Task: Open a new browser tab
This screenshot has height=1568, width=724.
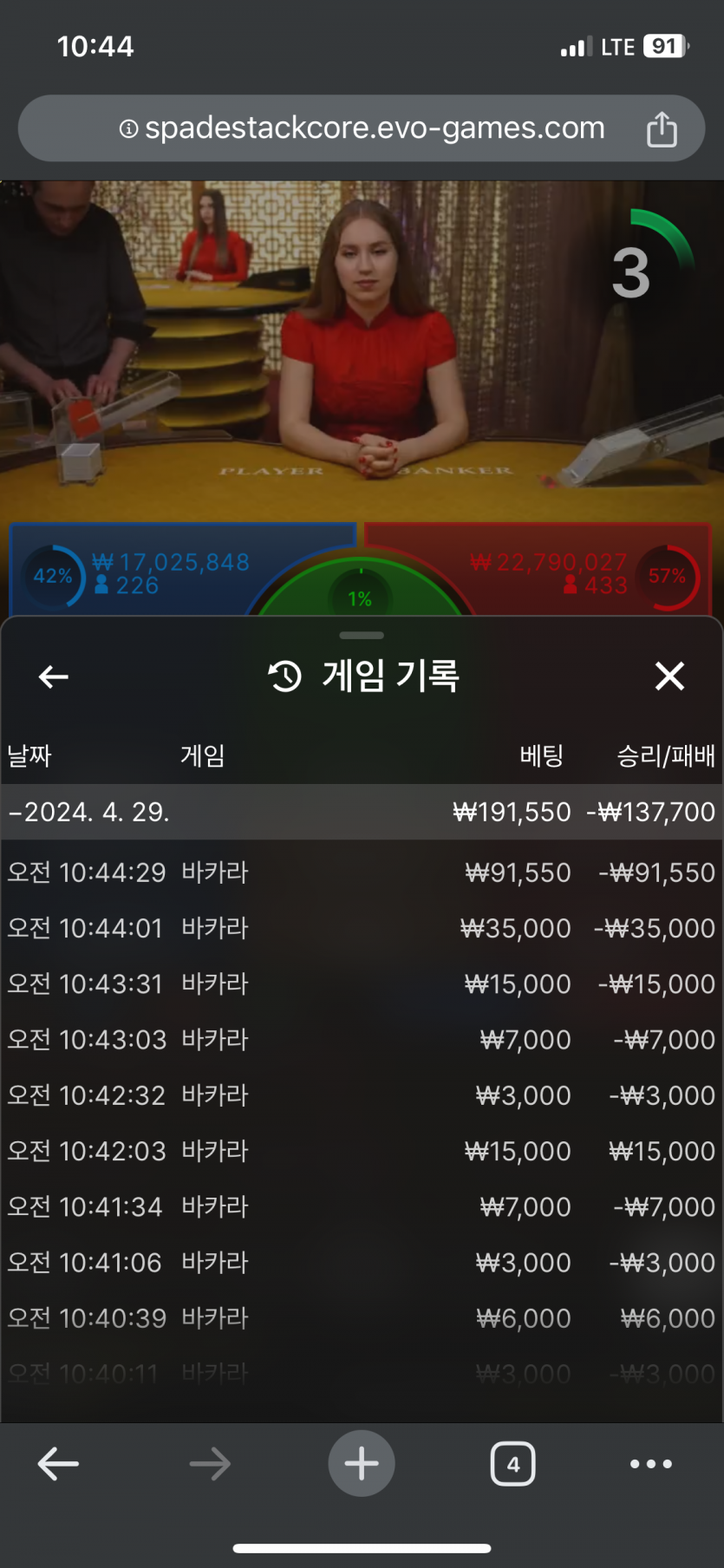Action: tap(362, 1464)
